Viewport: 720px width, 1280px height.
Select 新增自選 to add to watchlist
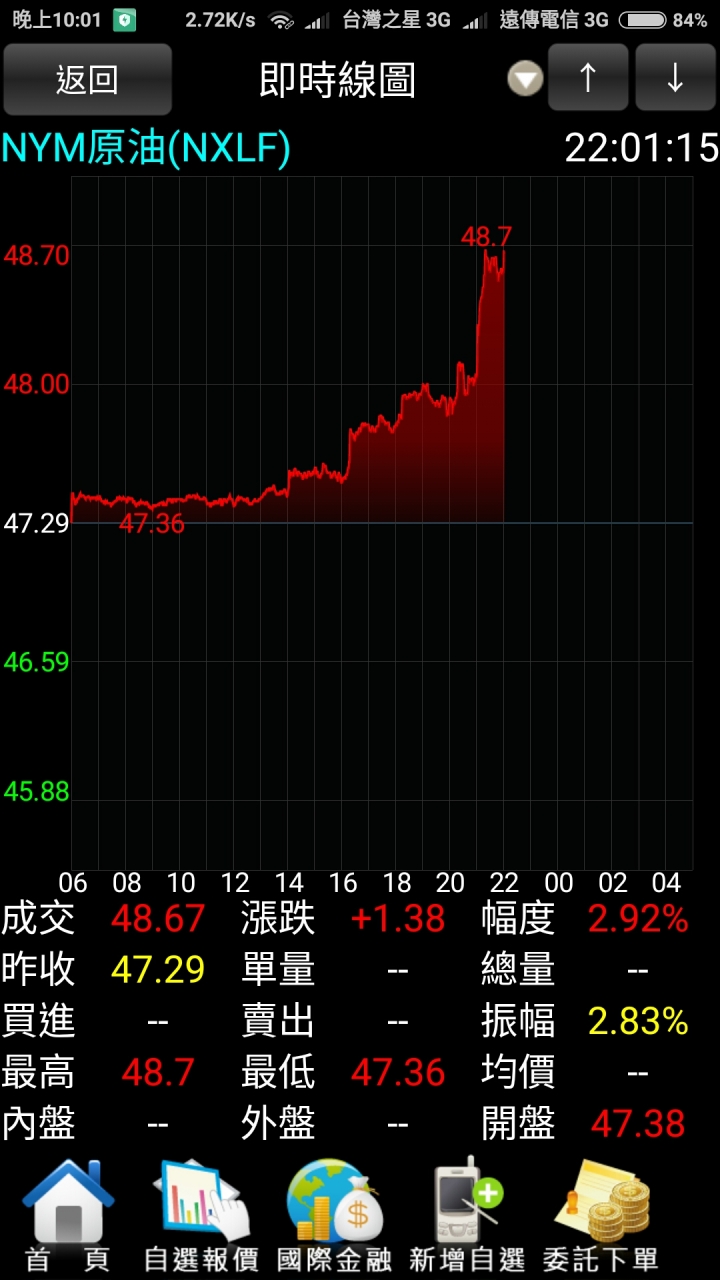(x=467, y=1216)
